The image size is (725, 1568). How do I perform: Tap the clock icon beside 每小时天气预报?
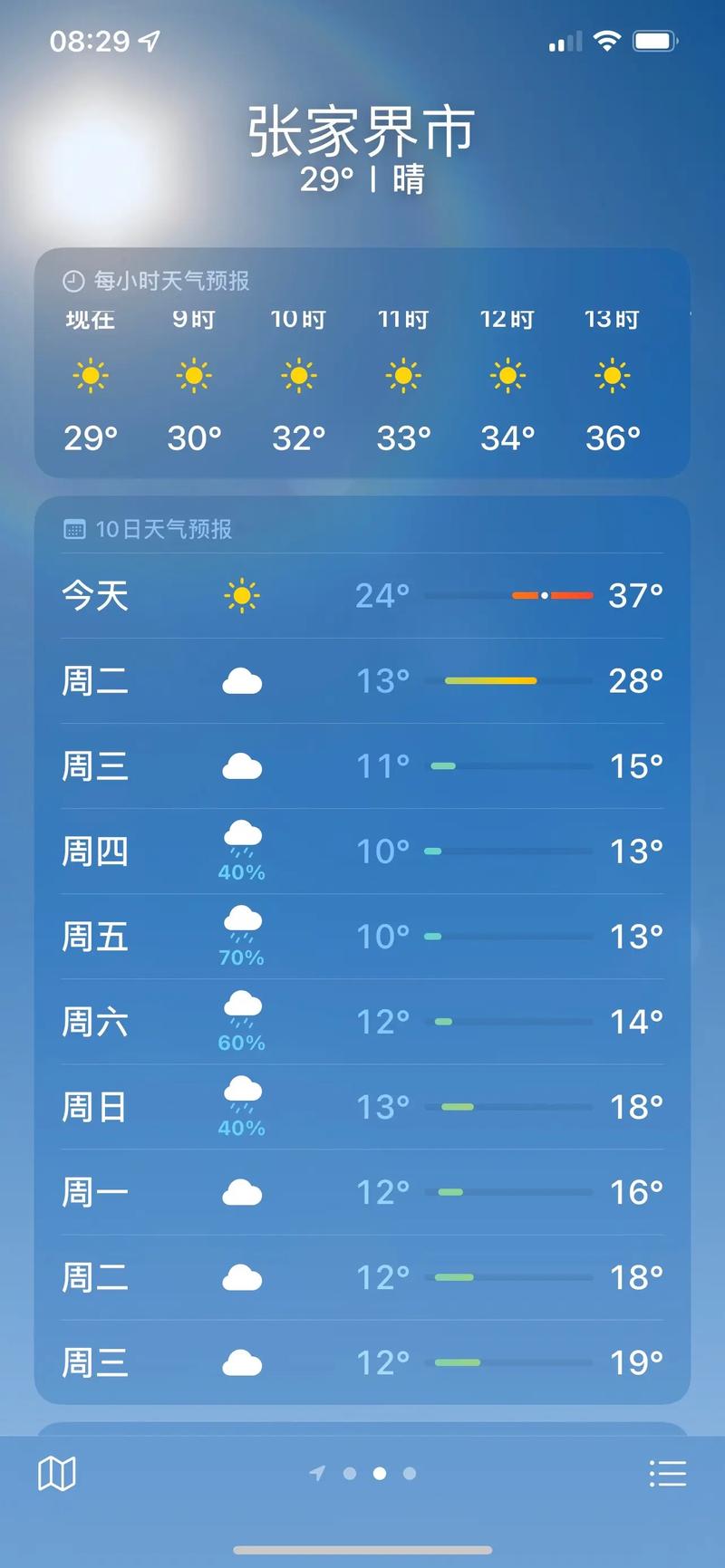click(x=72, y=281)
